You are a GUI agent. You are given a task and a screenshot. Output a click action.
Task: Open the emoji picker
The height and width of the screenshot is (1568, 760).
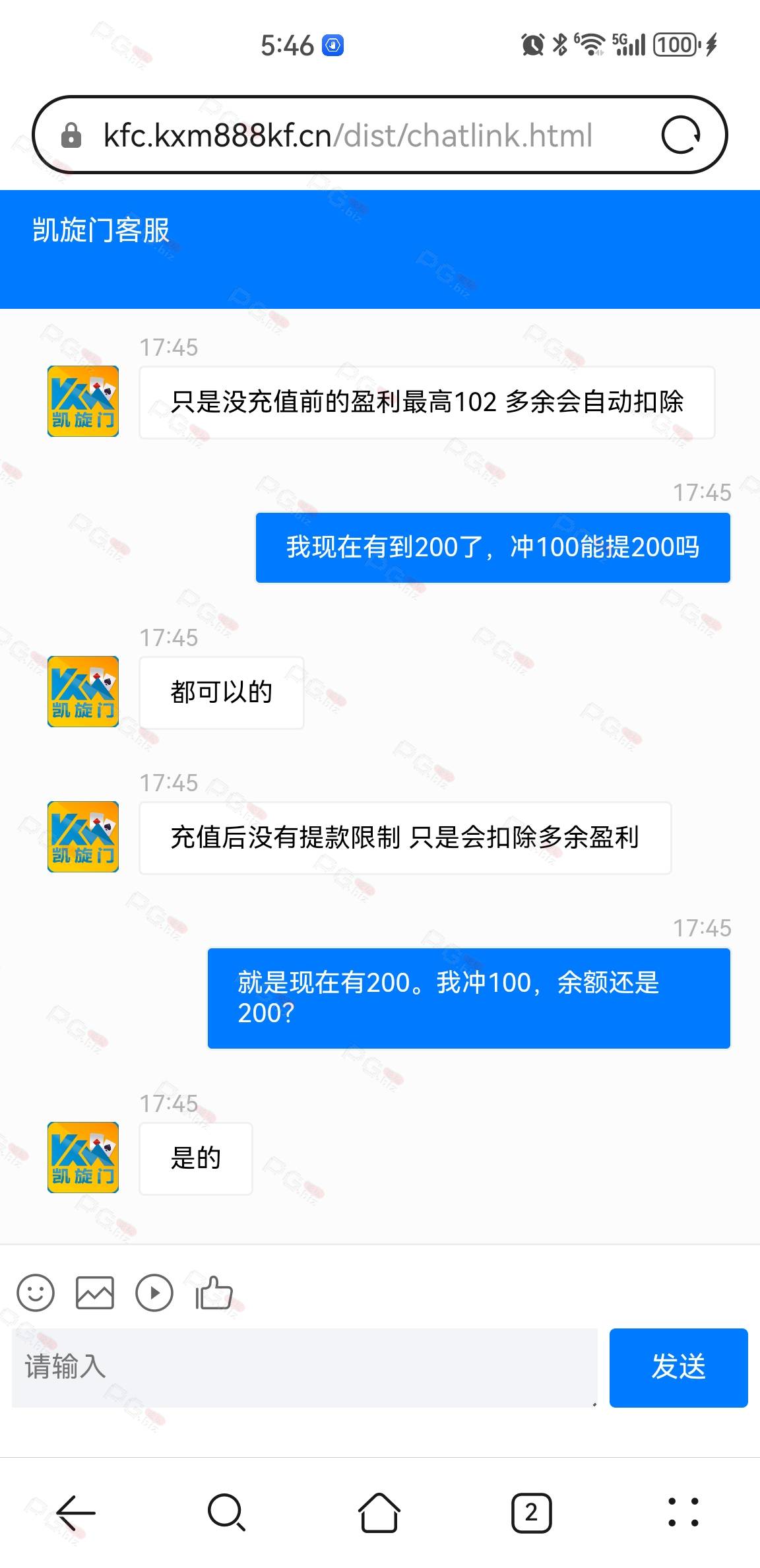click(x=36, y=1292)
